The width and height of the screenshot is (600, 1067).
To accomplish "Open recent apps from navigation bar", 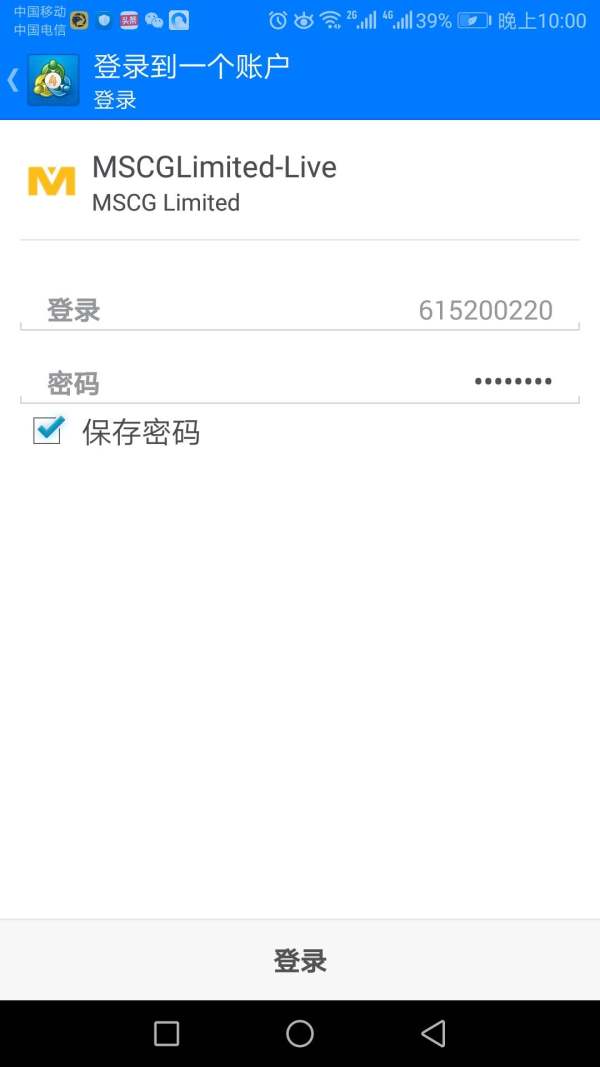I will point(167,1033).
